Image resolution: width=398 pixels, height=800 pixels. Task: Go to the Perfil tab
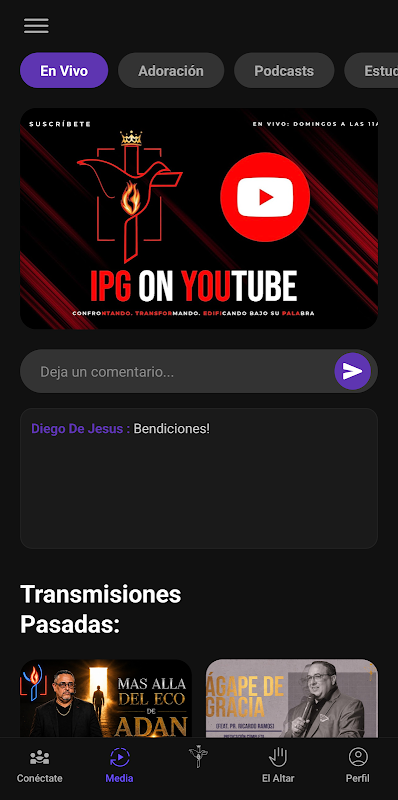coord(358,765)
